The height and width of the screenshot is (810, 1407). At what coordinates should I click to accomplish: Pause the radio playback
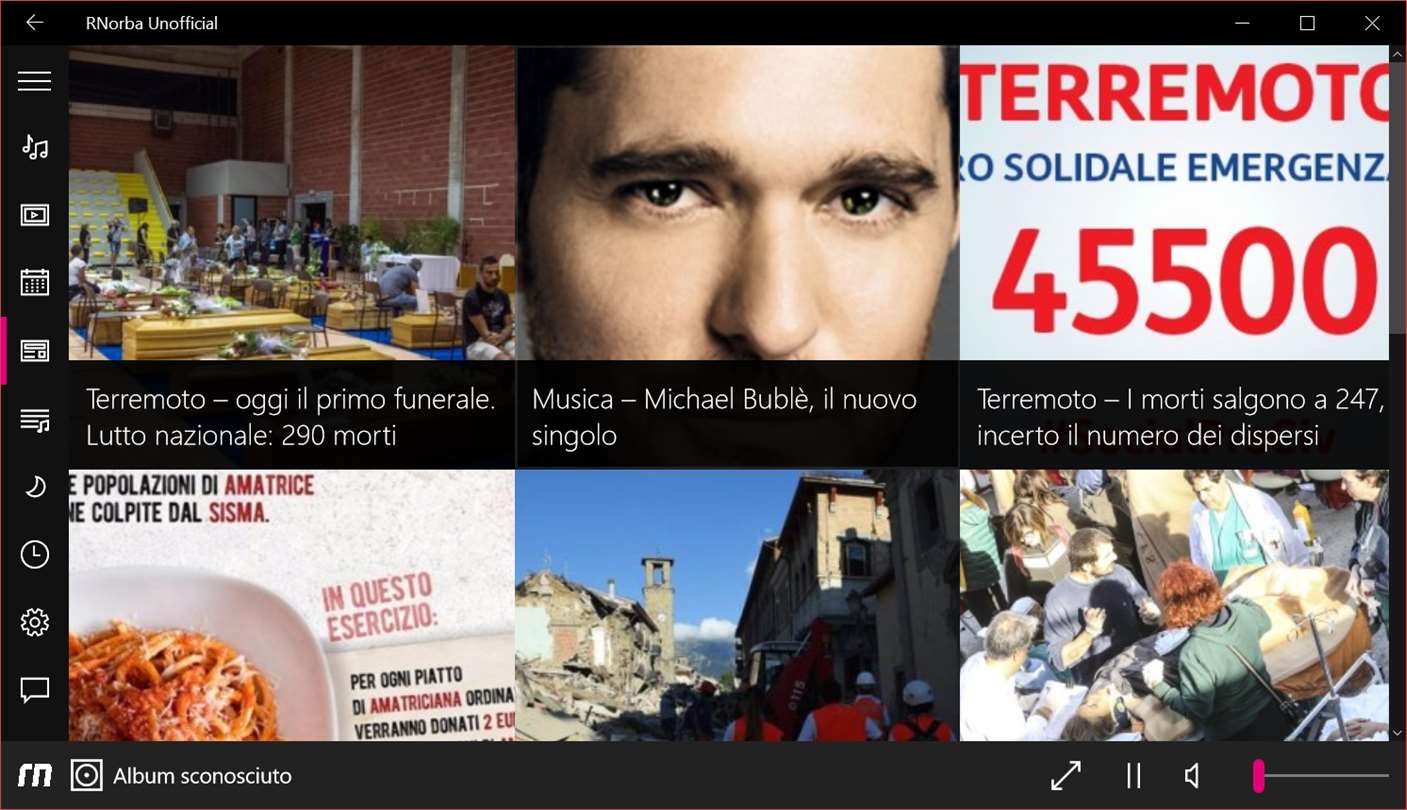1133,775
